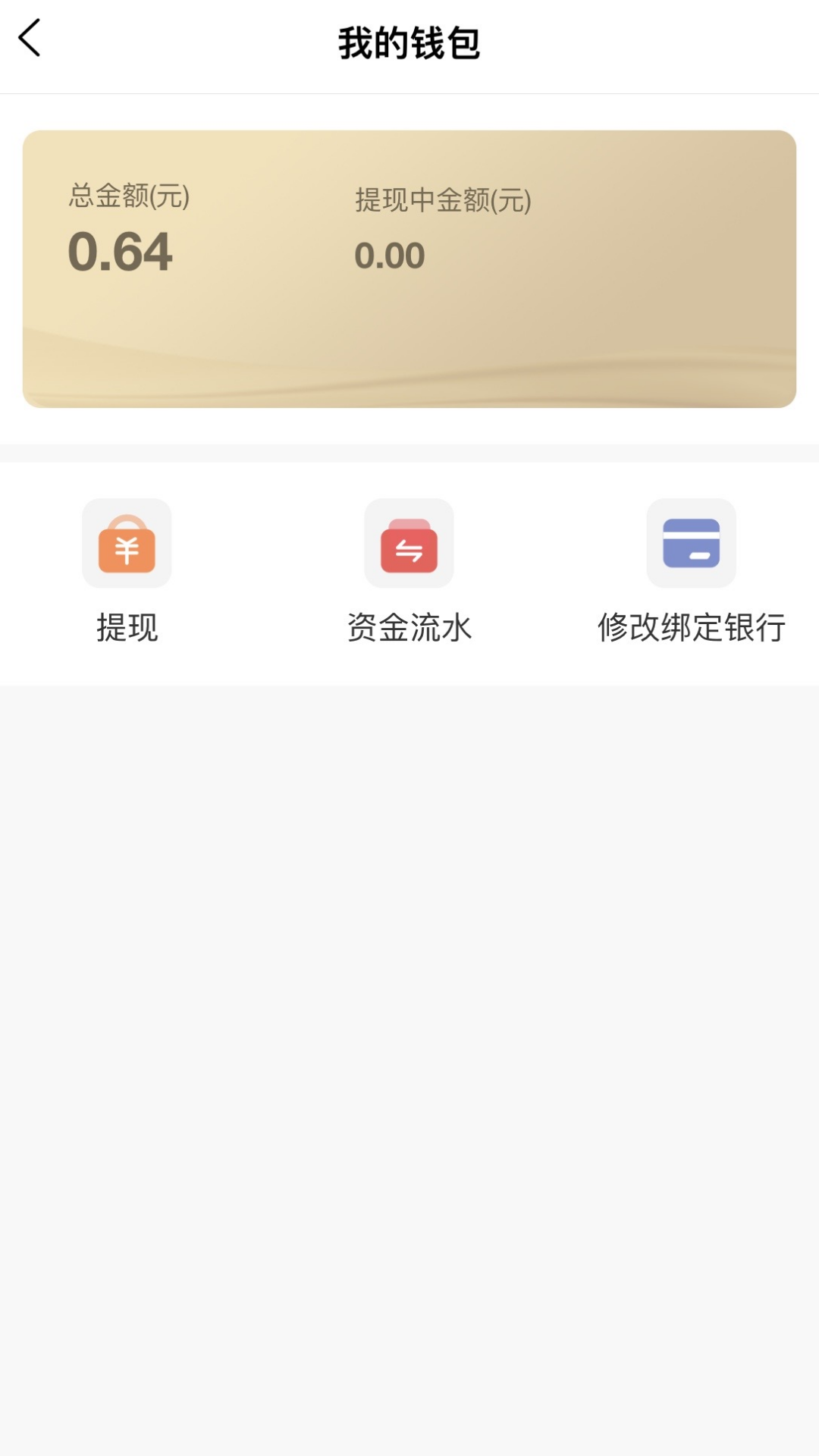Image resolution: width=819 pixels, height=1456 pixels.
Task: Click the blue bank card icon
Action: click(x=692, y=543)
